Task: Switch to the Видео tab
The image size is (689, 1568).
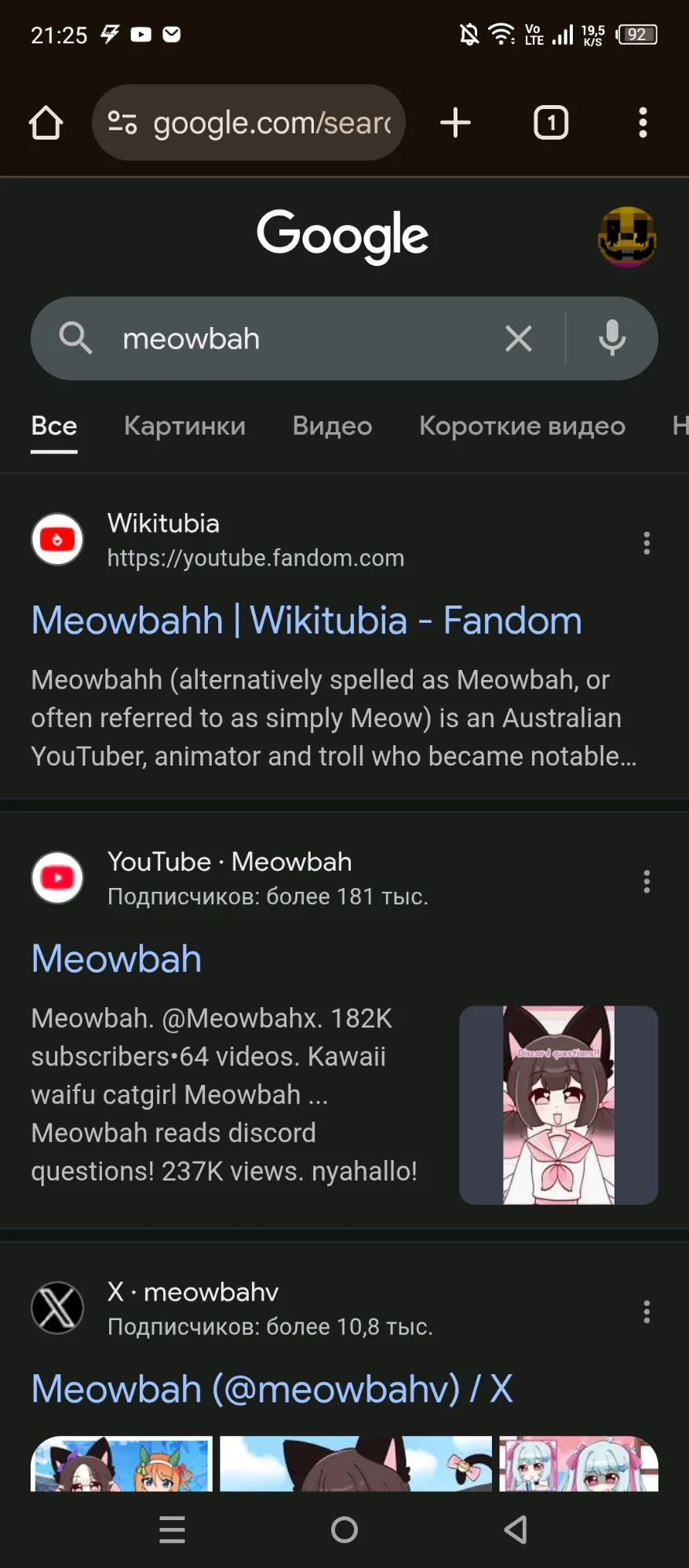Action: [x=332, y=426]
